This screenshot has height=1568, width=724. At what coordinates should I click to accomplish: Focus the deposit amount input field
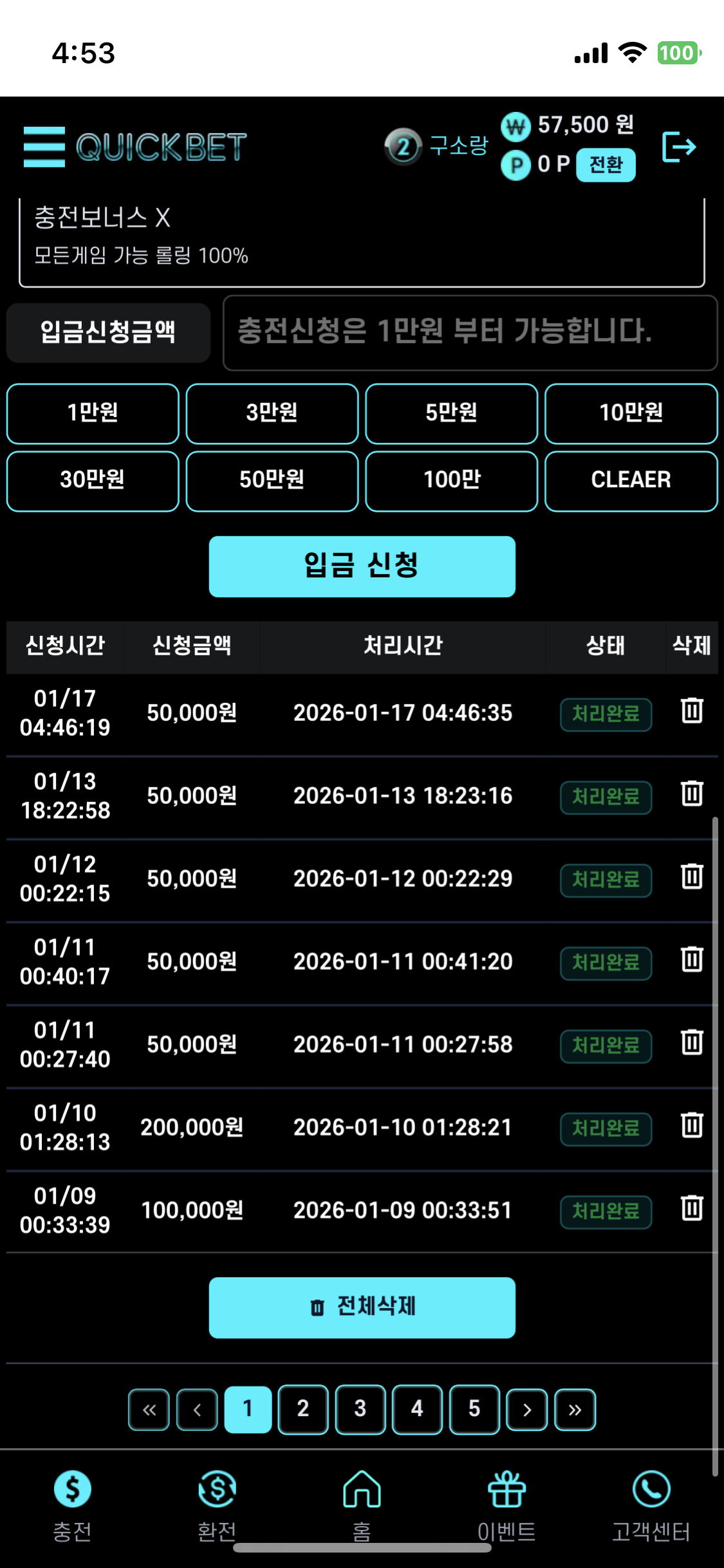point(470,332)
